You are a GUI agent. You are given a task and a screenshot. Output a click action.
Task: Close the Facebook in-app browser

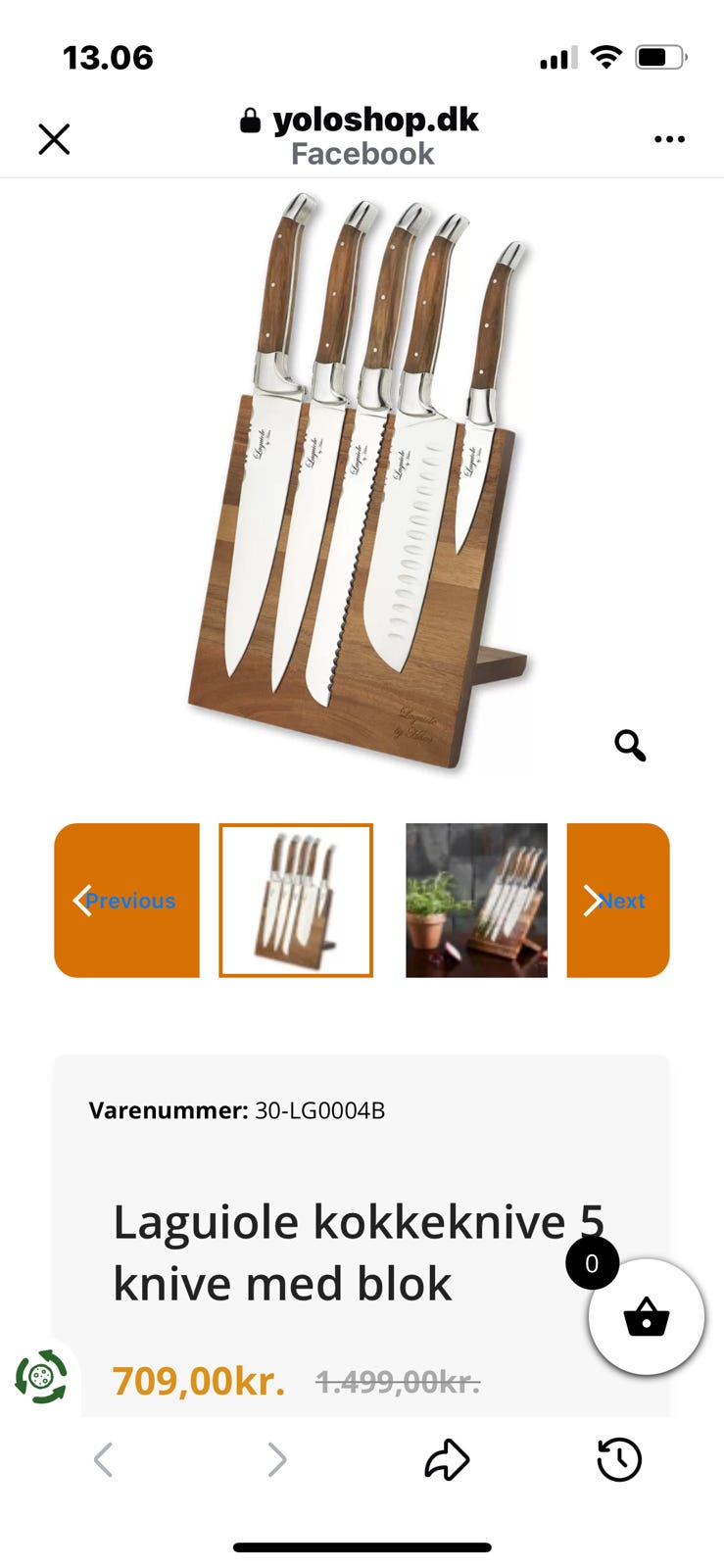55,138
